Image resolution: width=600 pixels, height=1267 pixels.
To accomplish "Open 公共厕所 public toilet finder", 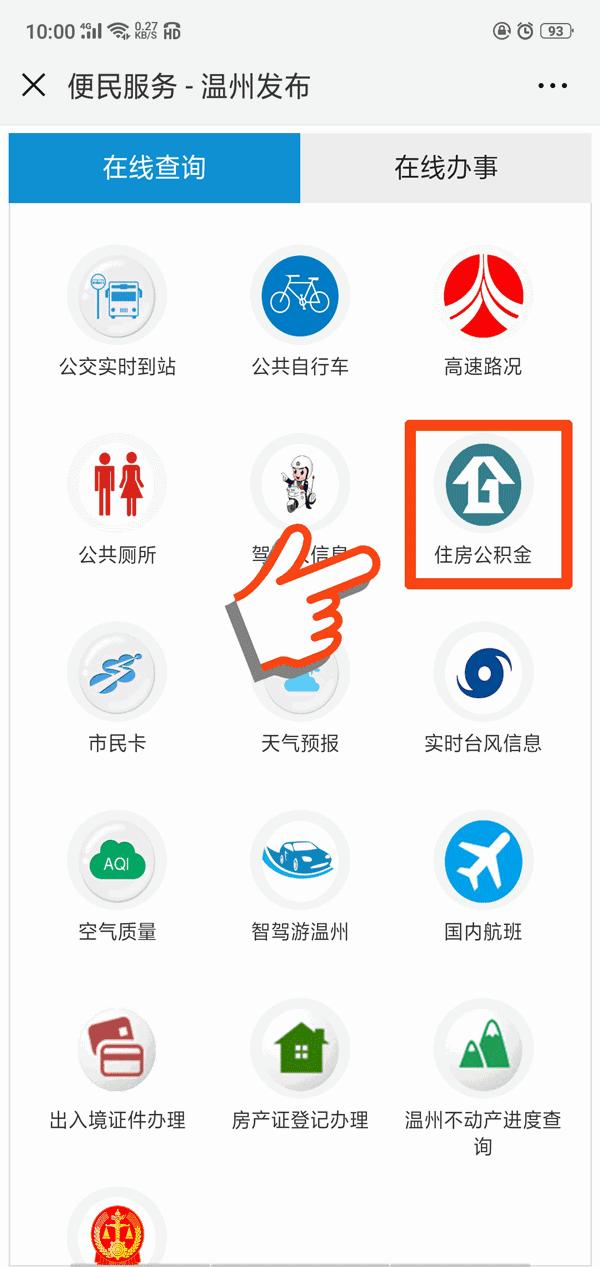I will point(117,500).
